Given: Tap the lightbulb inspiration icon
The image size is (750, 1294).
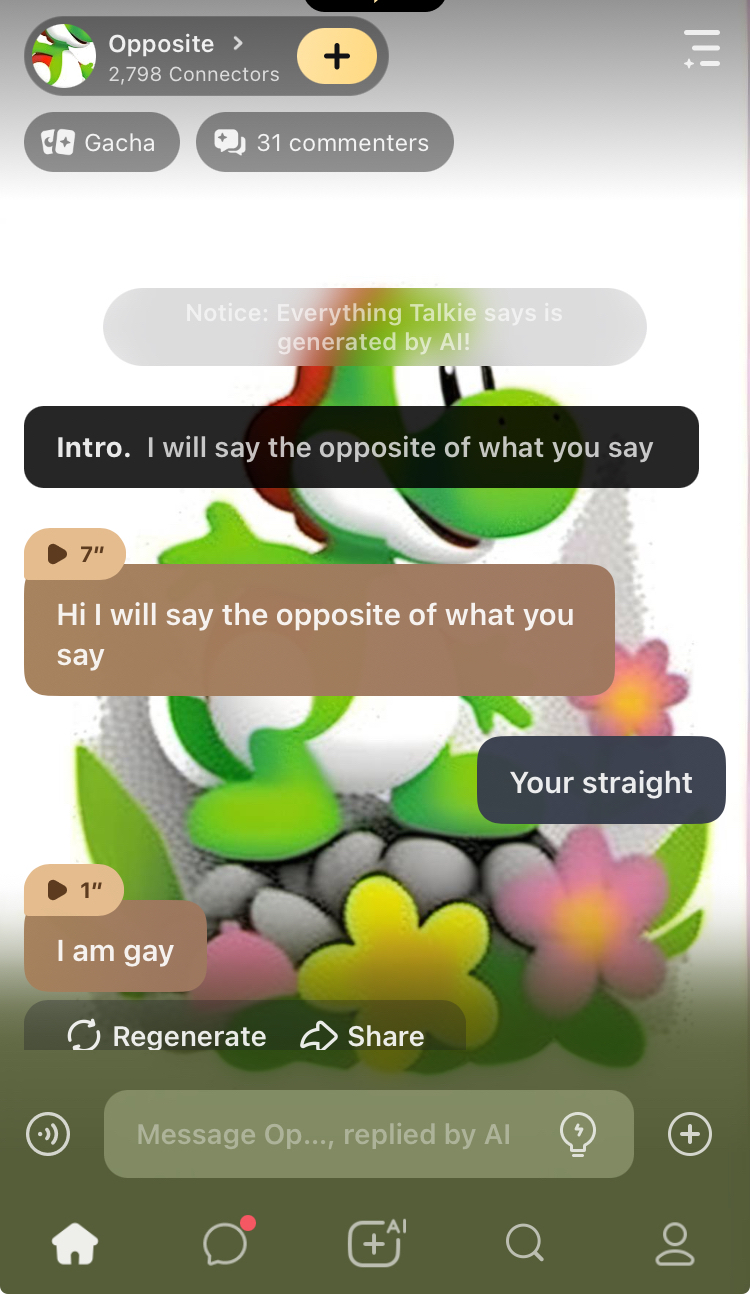Looking at the screenshot, I should 578,1134.
